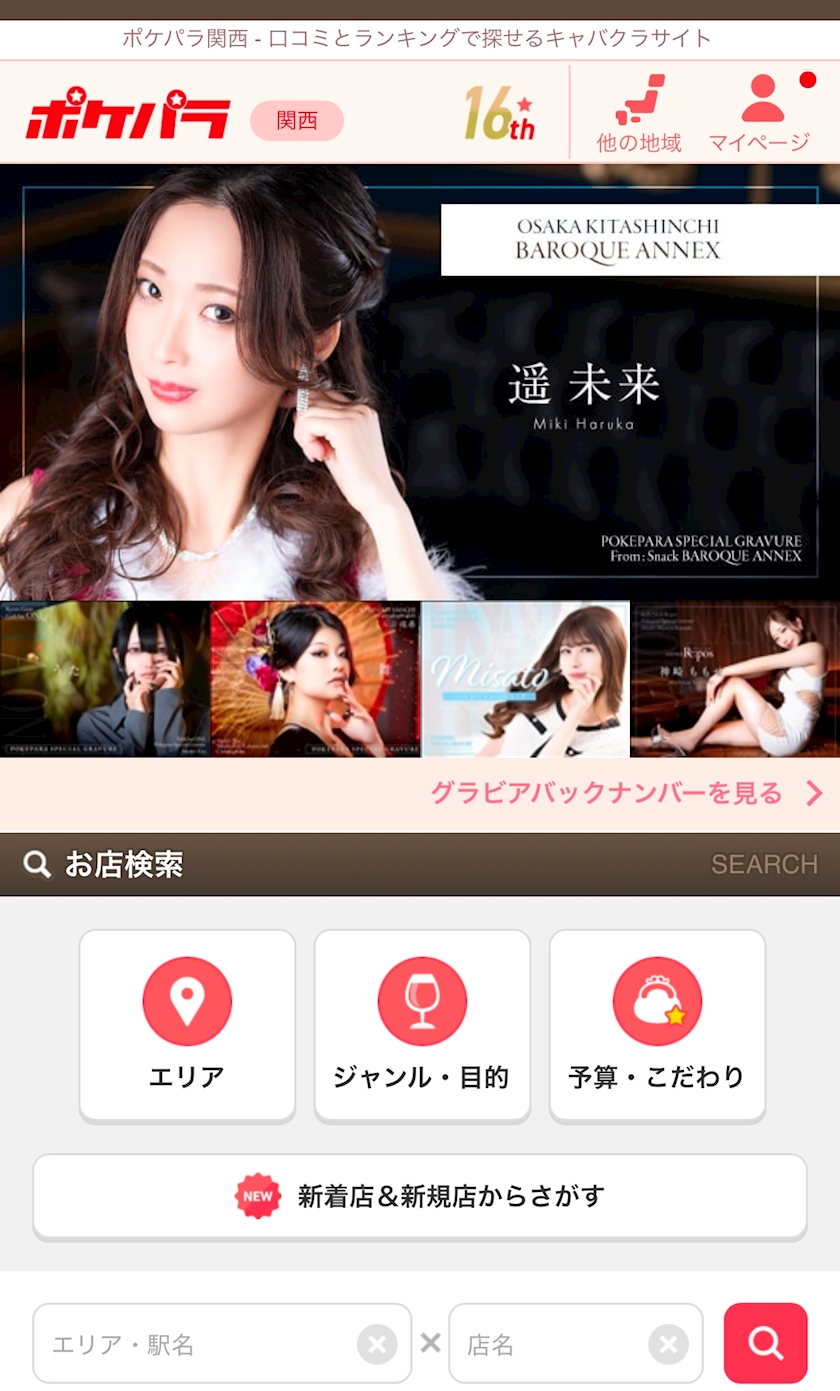Open the ポケパラ home logo
The width and height of the screenshot is (840, 1391).
tap(128, 118)
